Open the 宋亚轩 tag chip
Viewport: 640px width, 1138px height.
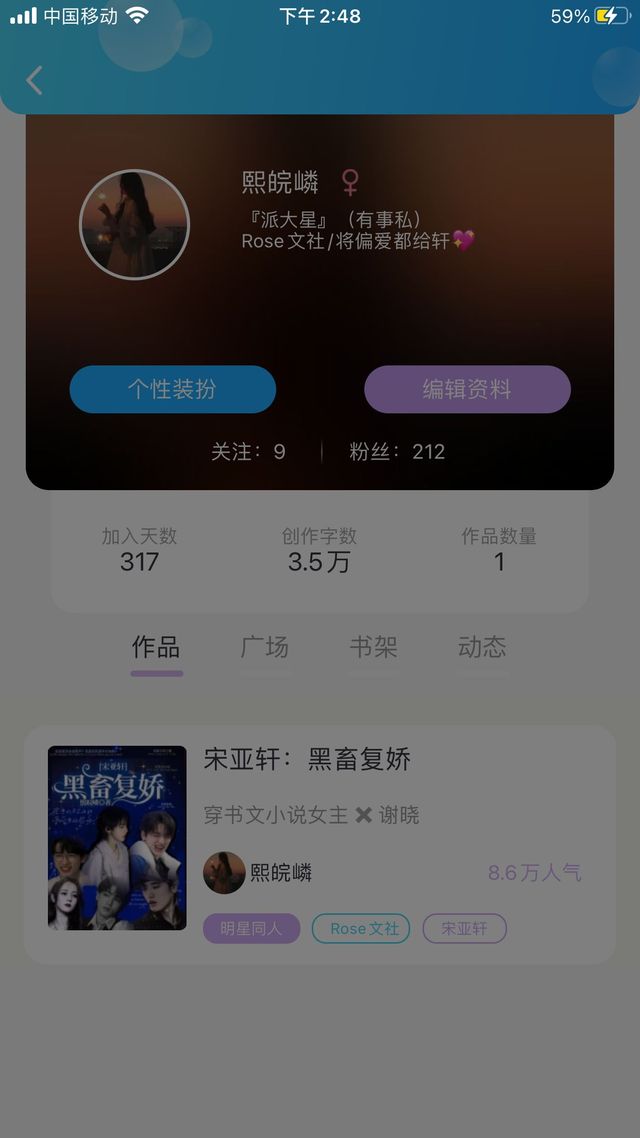(x=464, y=929)
